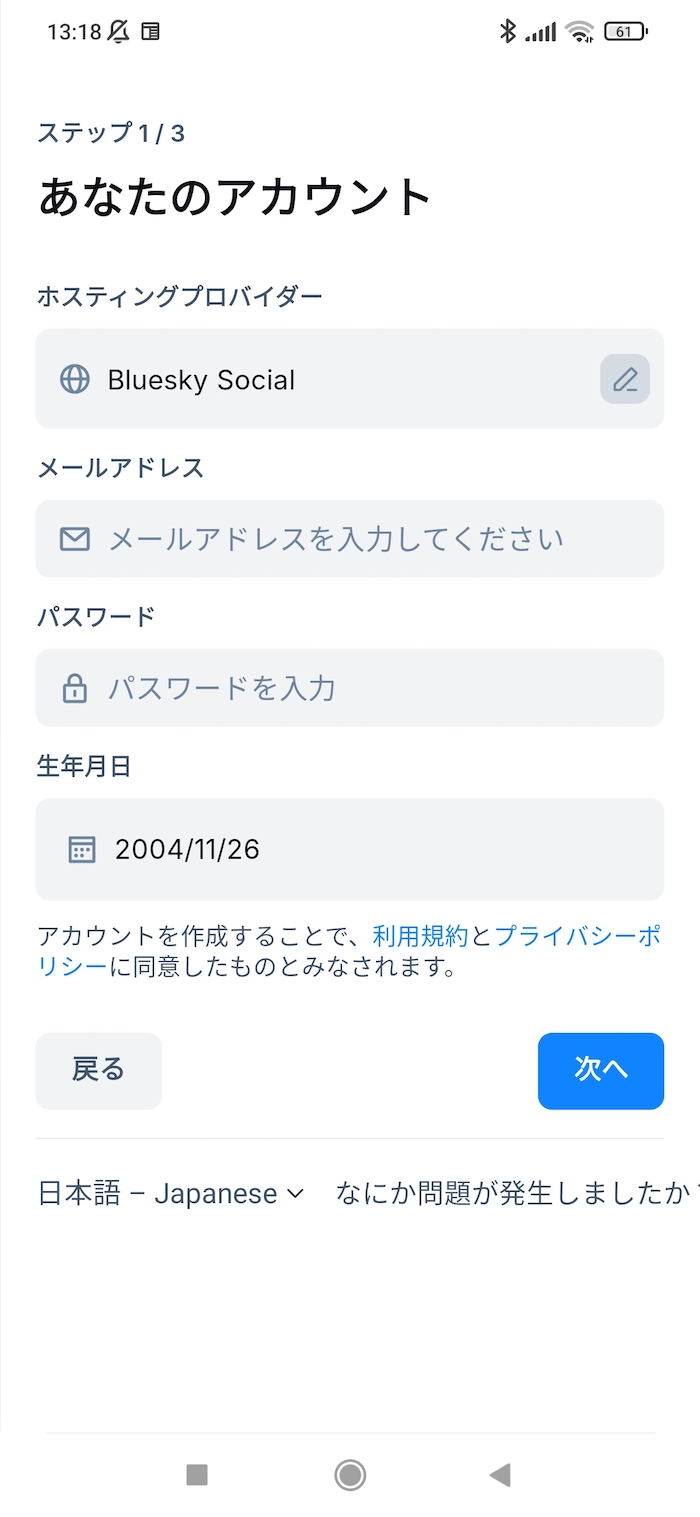
Task: Continue with the 次へ button
Action: (x=600, y=1071)
